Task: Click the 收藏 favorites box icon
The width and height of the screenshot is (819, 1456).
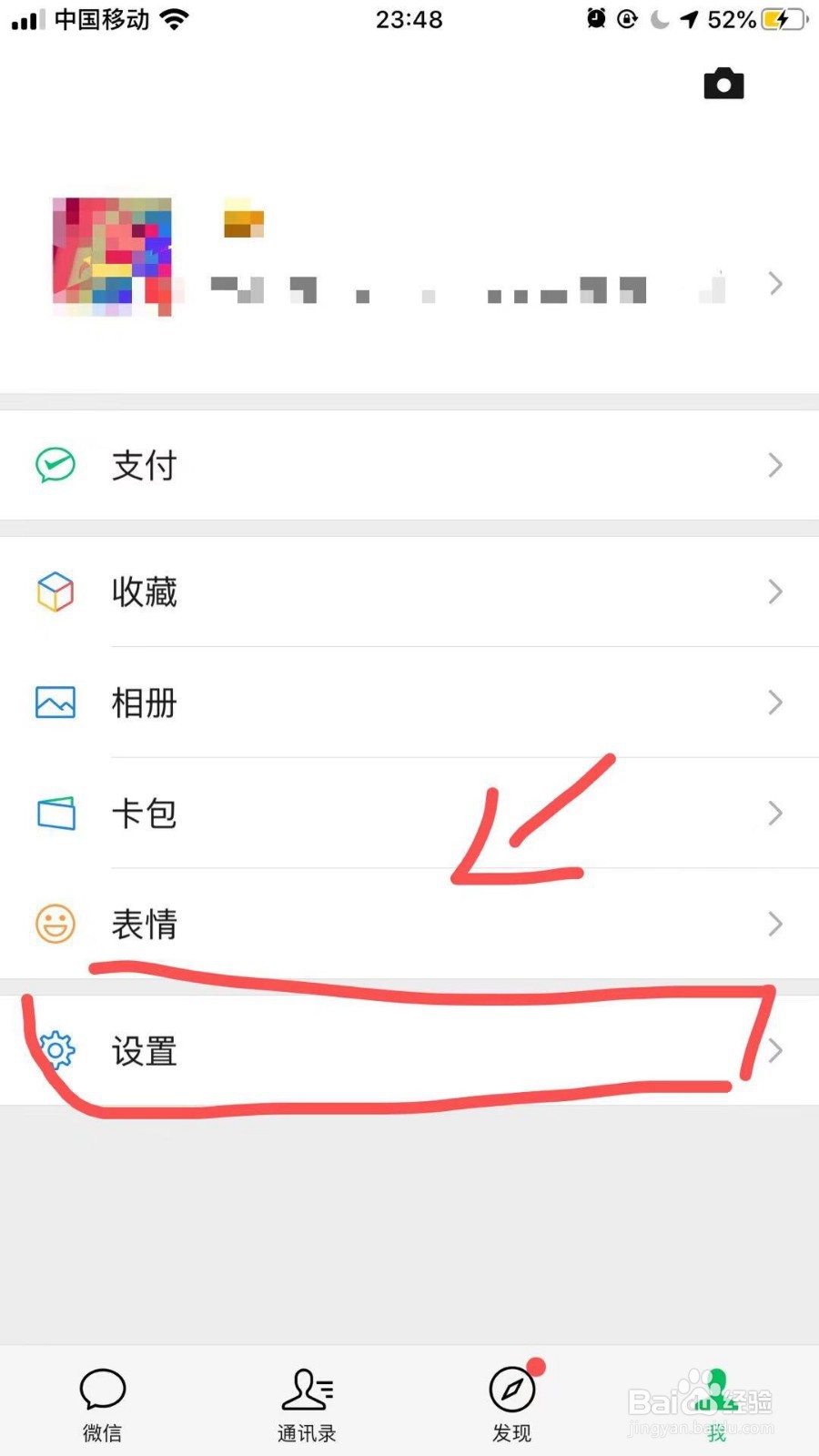Action: (x=55, y=591)
